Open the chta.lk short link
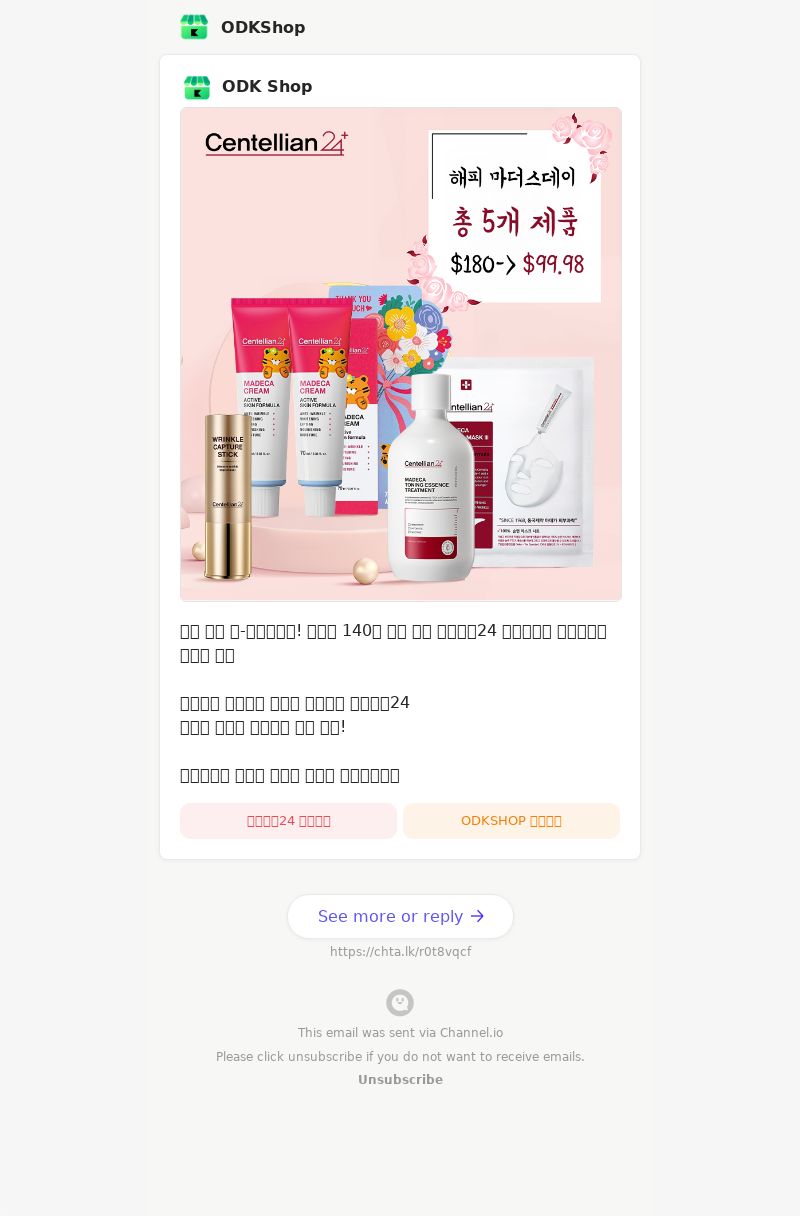This screenshot has height=1216, width=800. point(400,952)
